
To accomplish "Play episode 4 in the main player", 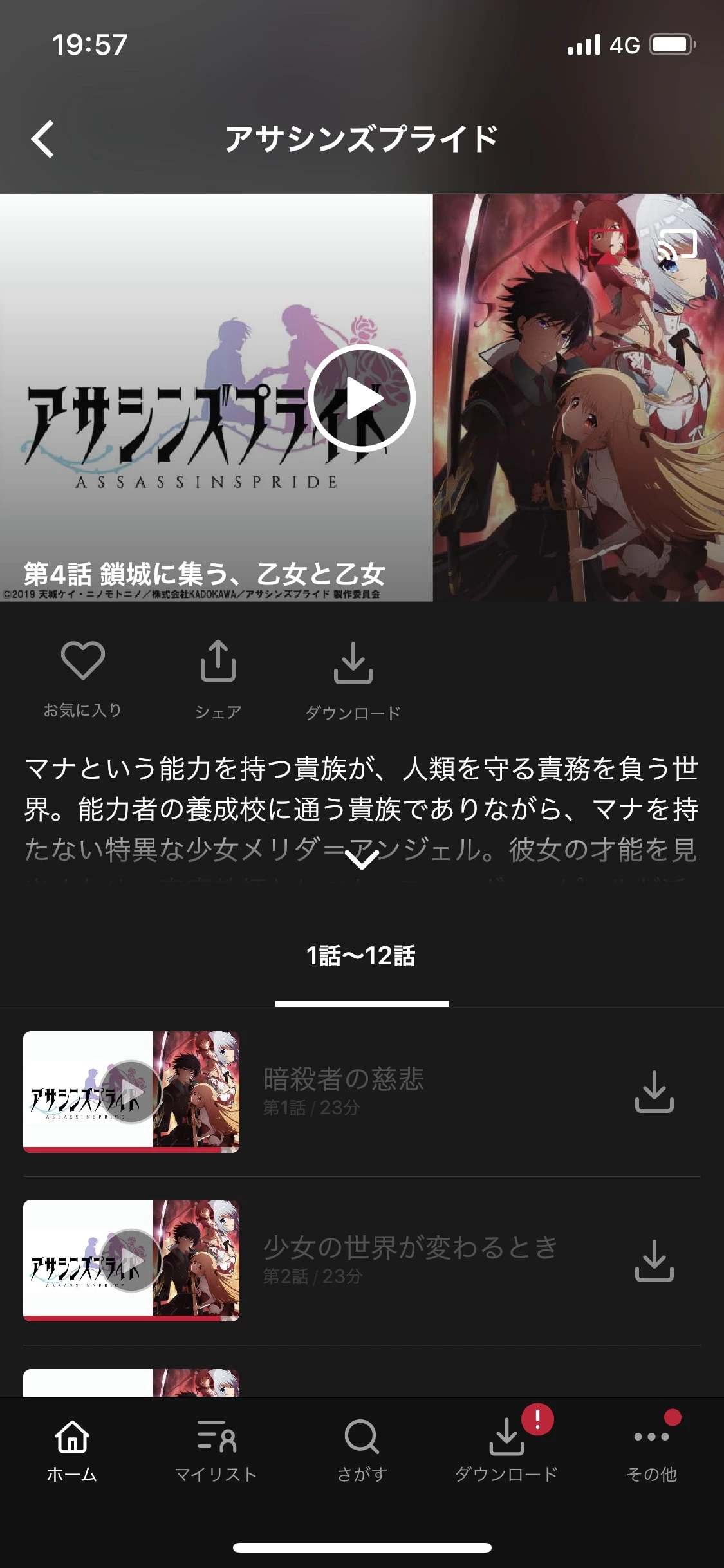I will click(362, 398).
